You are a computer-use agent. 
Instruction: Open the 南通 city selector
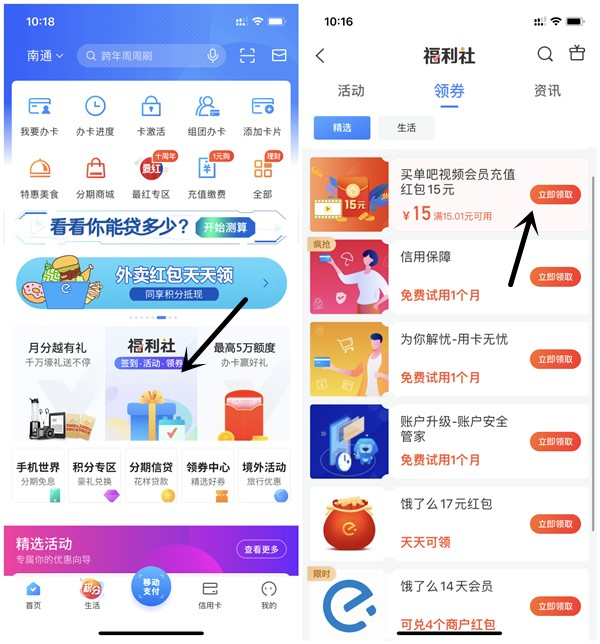tap(46, 56)
